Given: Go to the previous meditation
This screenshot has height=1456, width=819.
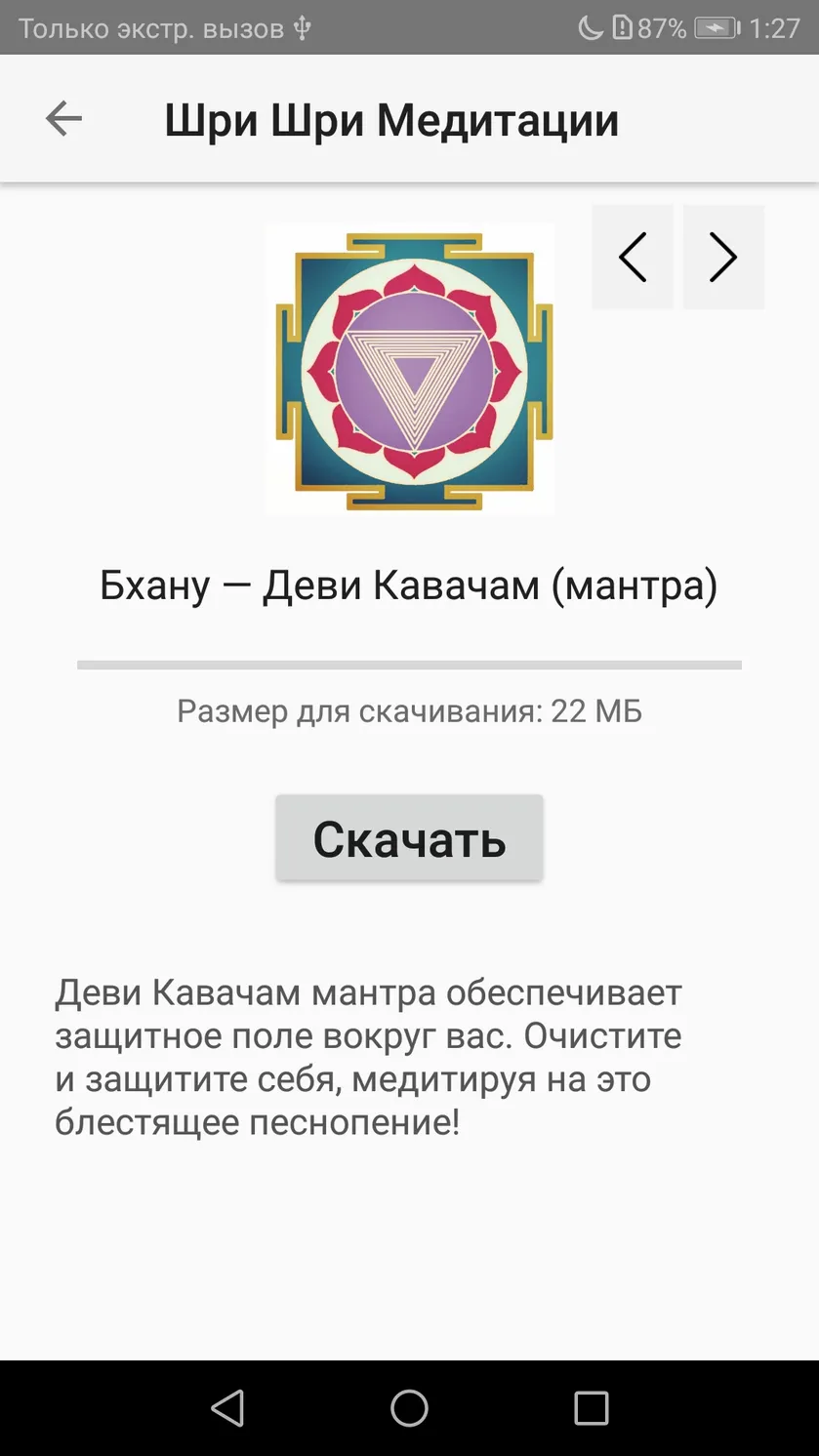Looking at the screenshot, I should [633, 257].
